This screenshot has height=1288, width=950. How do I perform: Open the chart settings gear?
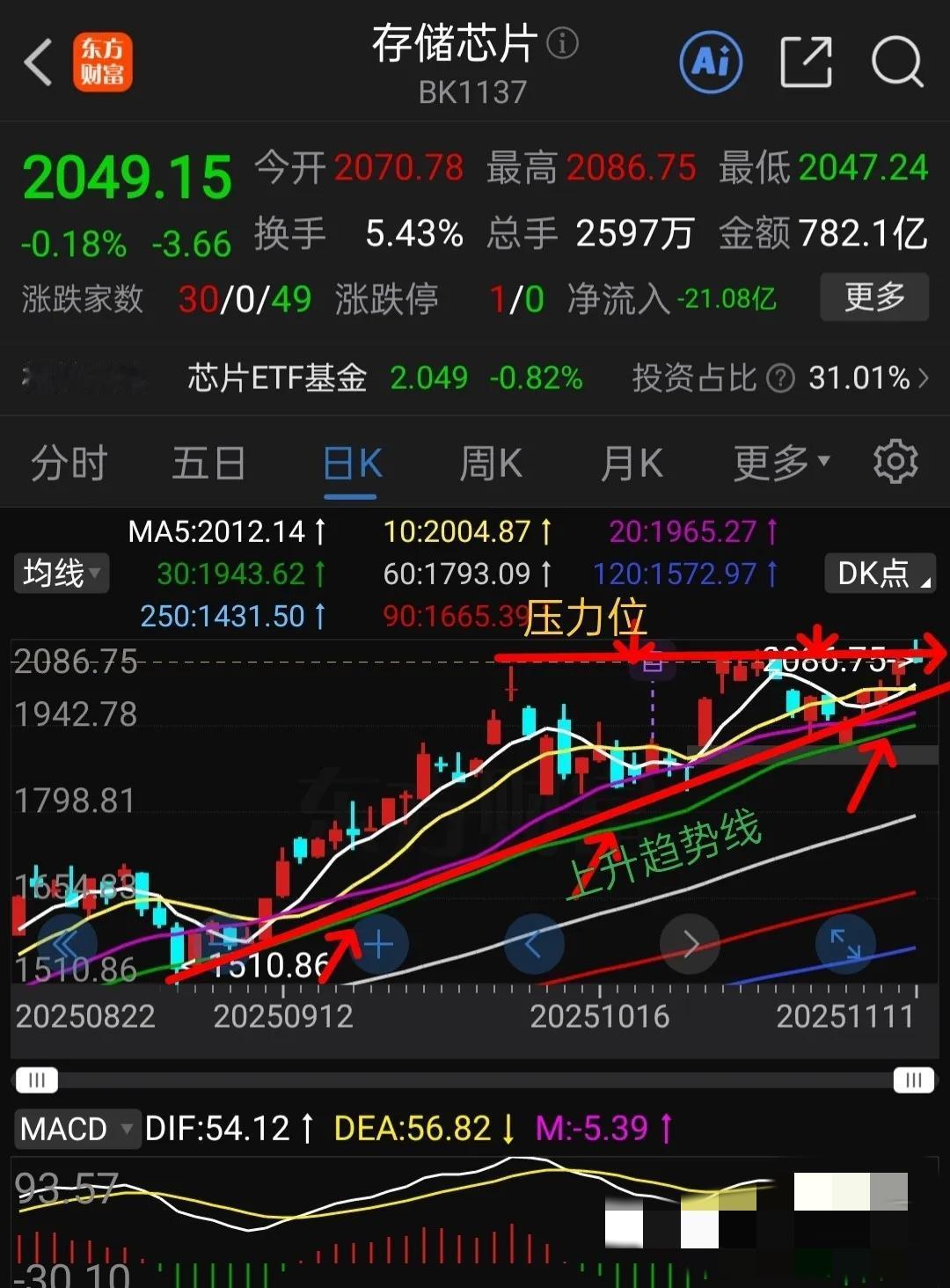click(895, 461)
